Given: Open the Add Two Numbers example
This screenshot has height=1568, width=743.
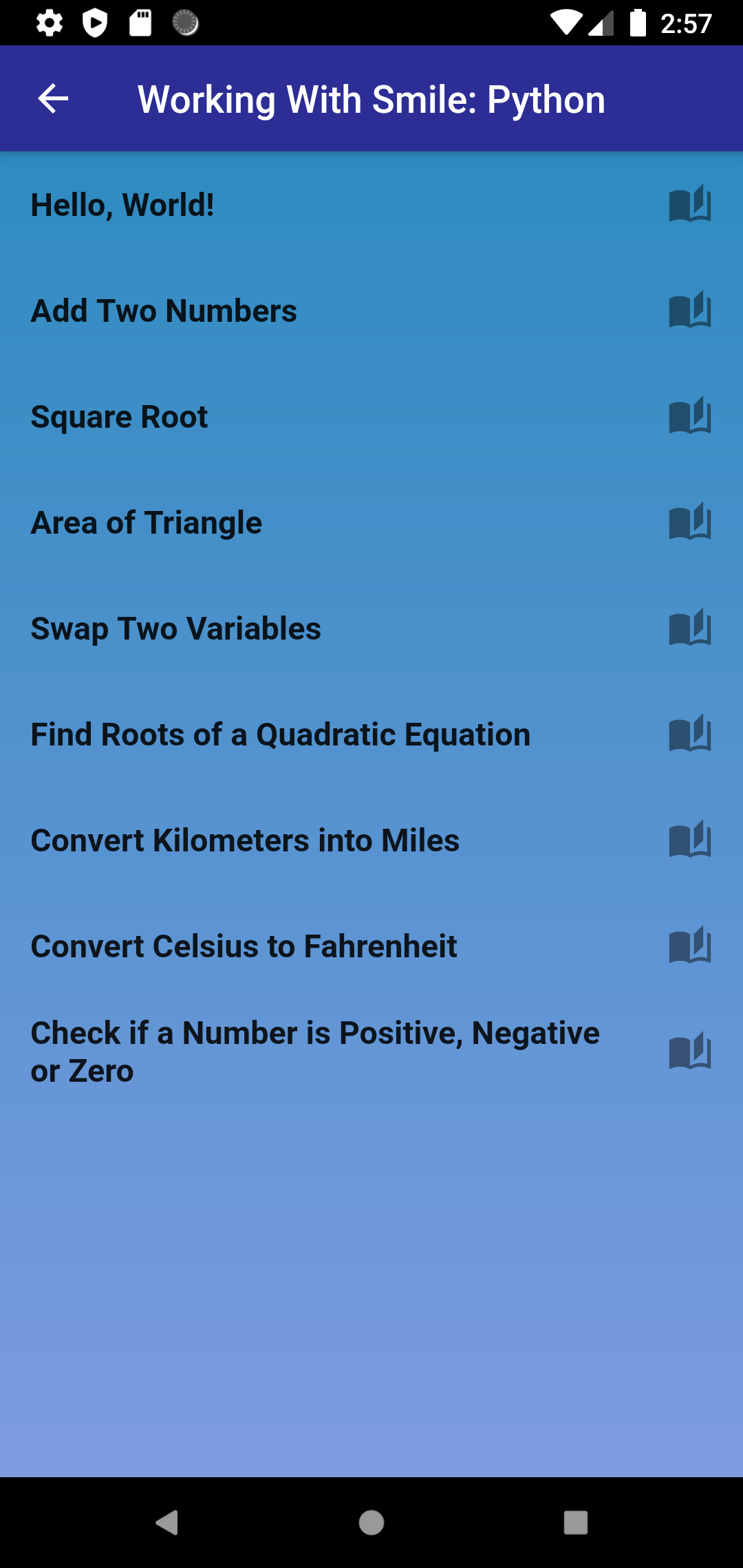Looking at the screenshot, I should (164, 311).
